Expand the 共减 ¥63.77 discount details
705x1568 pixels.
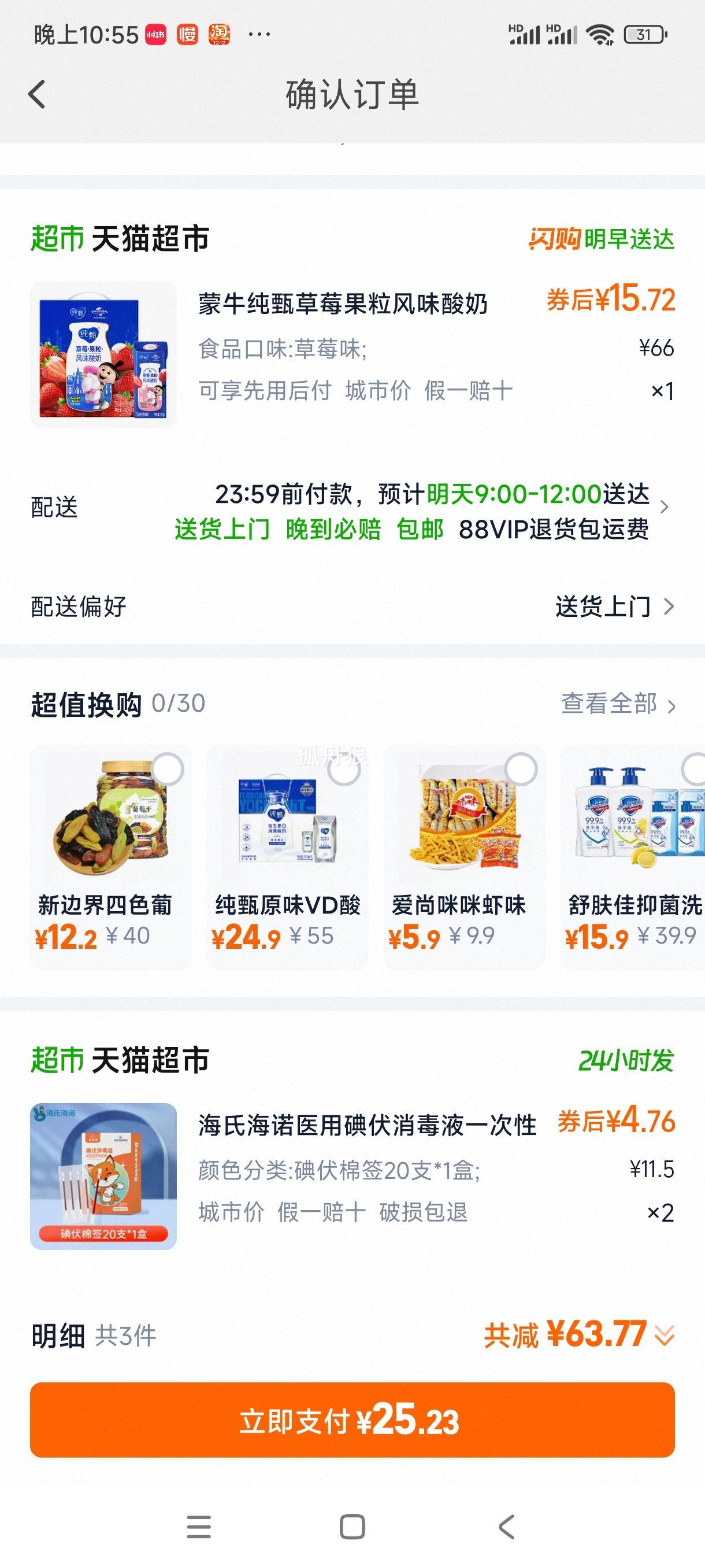(x=664, y=1336)
